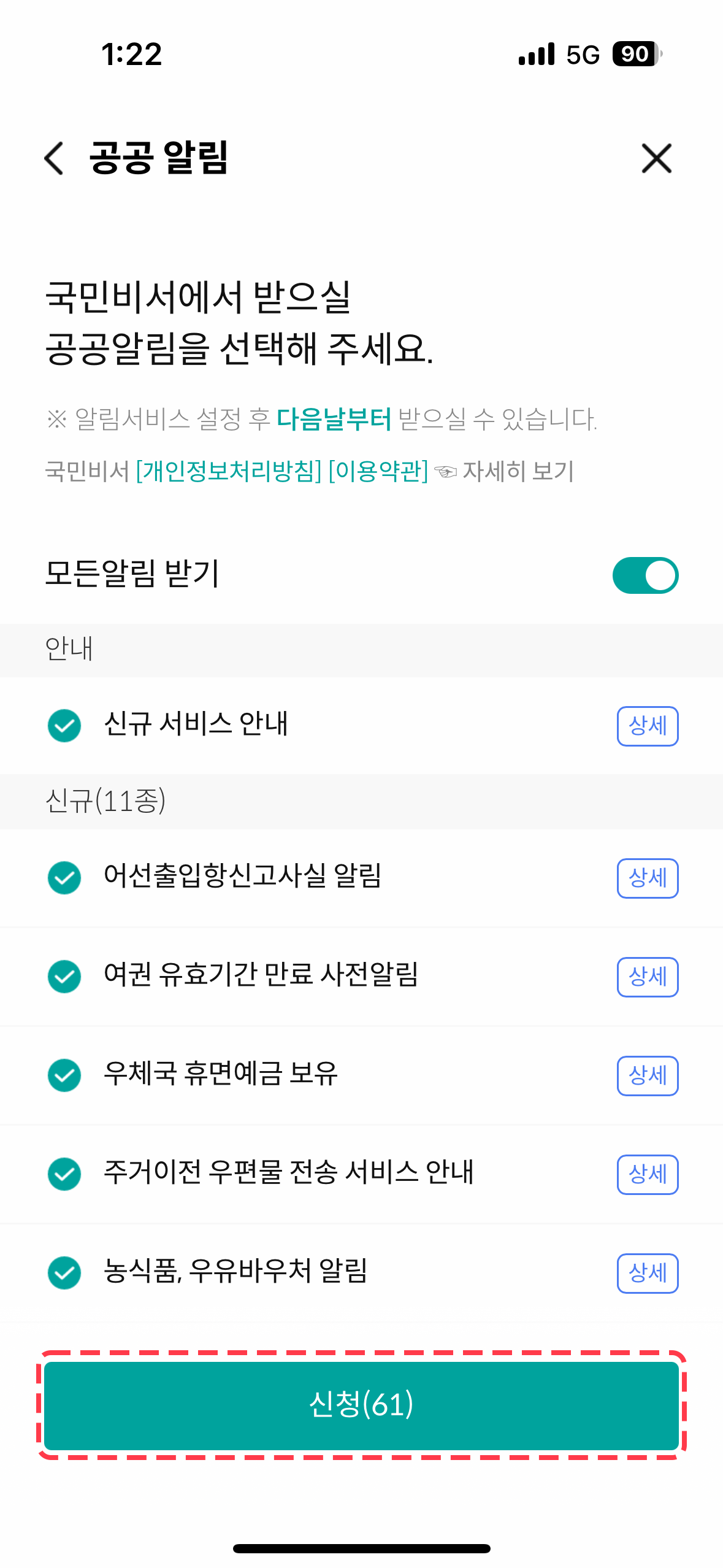Uncheck 주거이전 우편물 전송 서비스 안내
Screen dimensions: 723x1568
pyautogui.click(x=64, y=1174)
